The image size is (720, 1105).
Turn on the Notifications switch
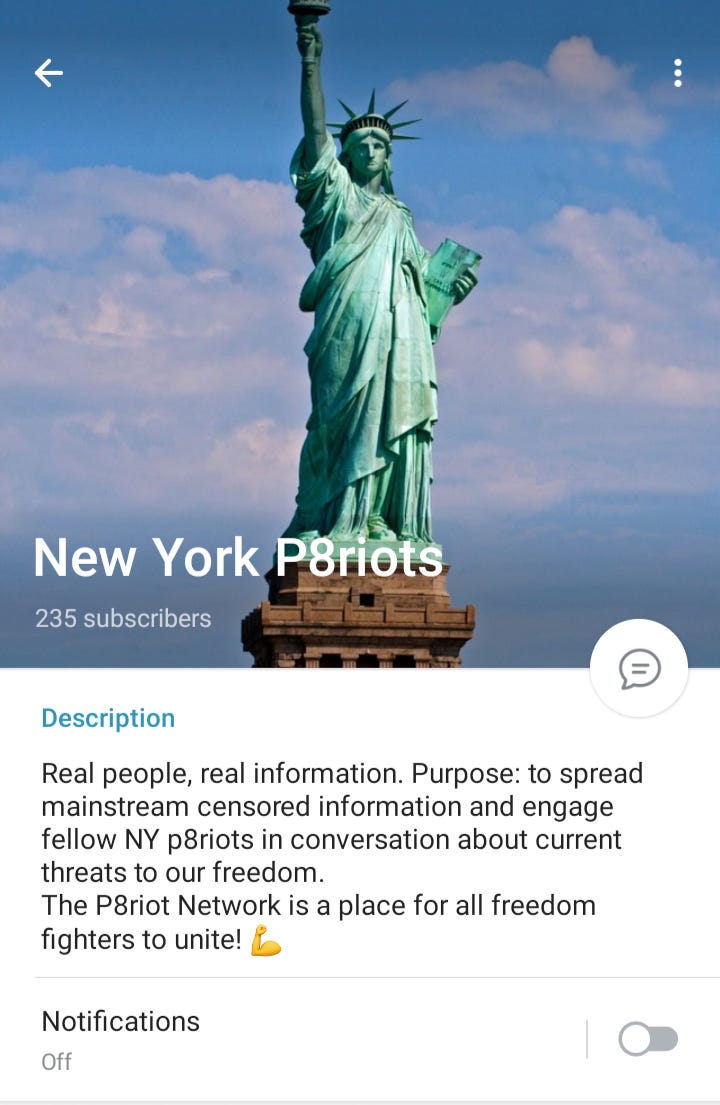click(x=648, y=1039)
